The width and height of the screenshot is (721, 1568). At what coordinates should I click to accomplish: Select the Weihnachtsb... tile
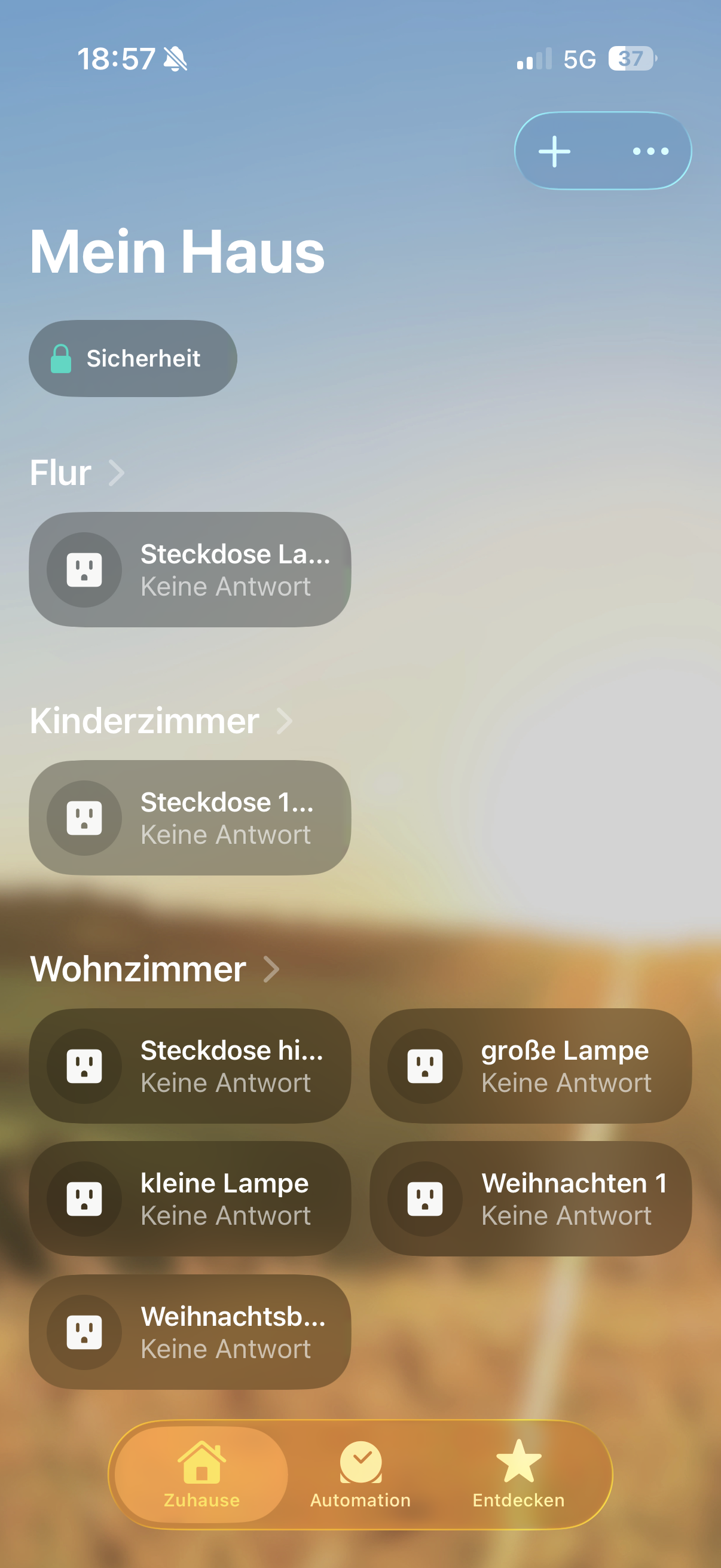190,1332
